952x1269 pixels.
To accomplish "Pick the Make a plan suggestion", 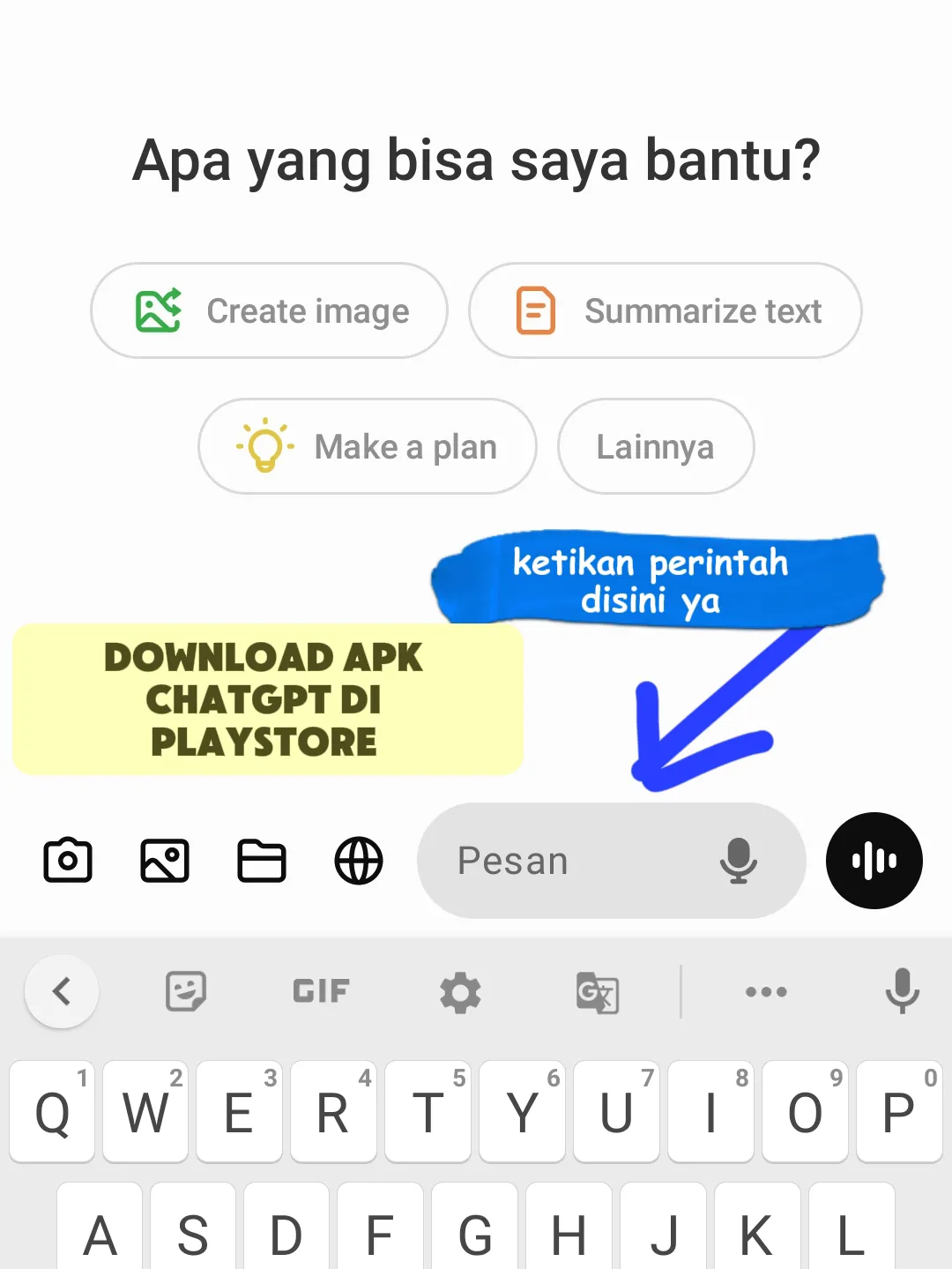I will [367, 446].
